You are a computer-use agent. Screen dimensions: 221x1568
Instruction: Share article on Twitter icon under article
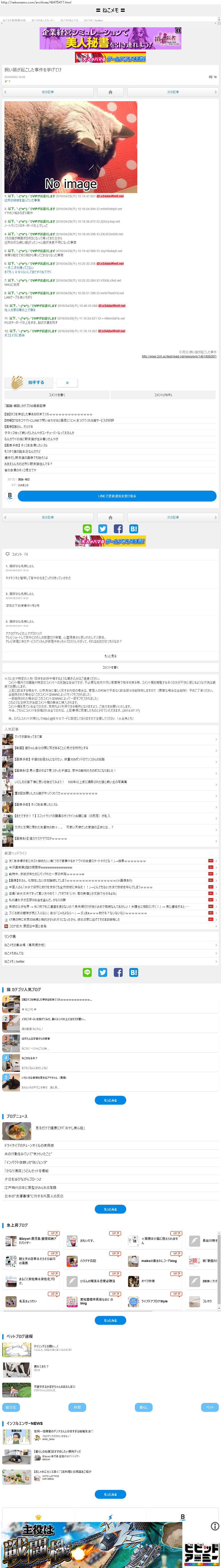click(x=103, y=529)
